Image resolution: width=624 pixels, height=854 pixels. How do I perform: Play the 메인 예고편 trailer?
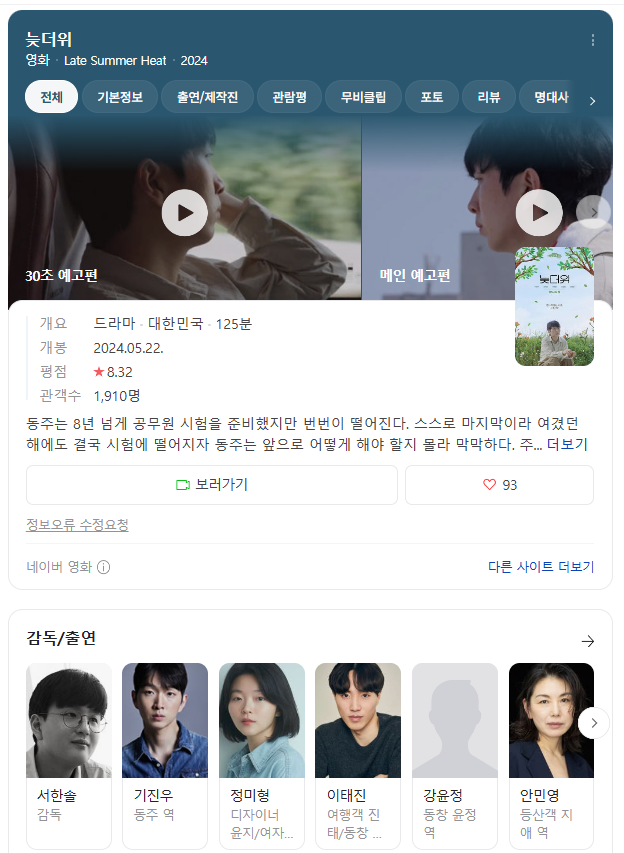538,212
